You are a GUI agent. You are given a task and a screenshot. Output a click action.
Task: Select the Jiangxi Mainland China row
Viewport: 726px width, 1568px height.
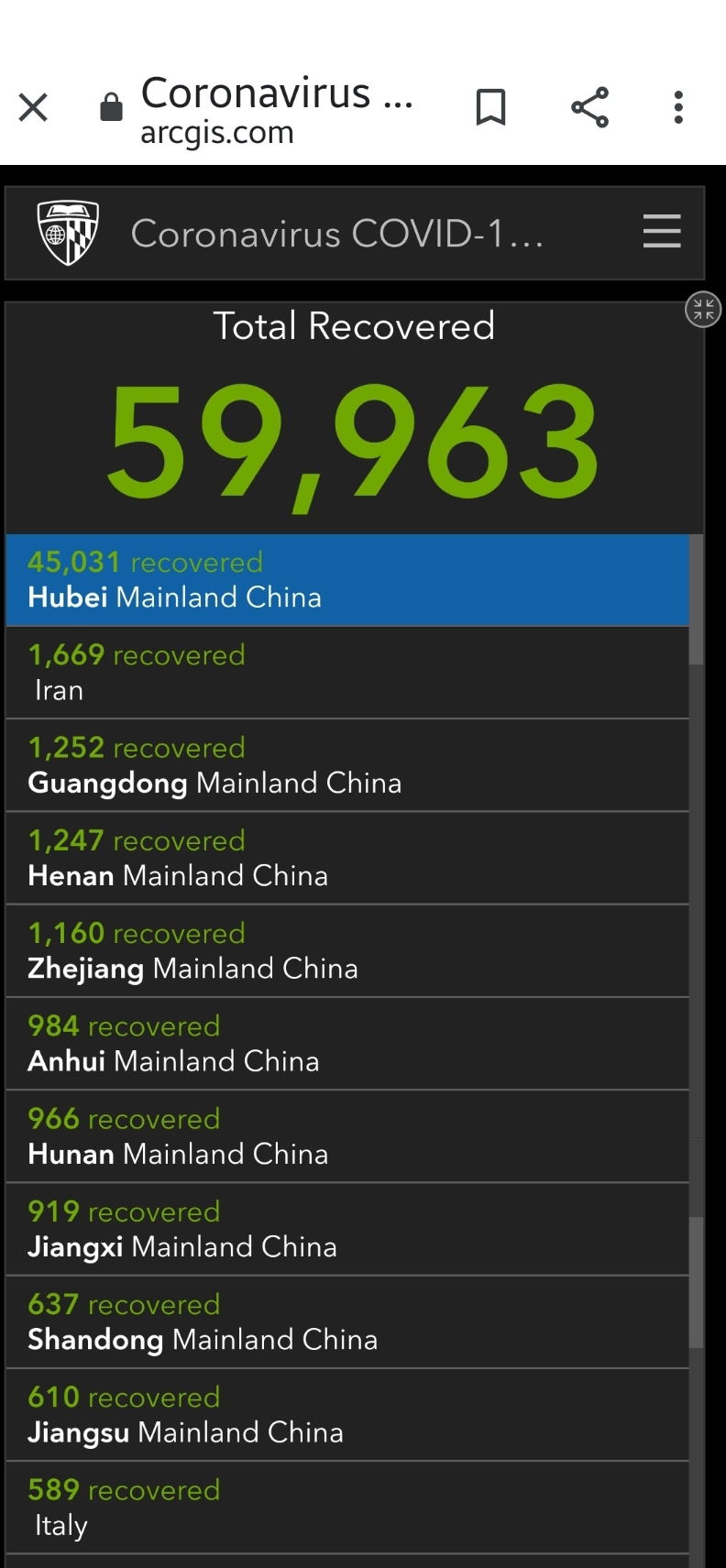click(x=347, y=1229)
